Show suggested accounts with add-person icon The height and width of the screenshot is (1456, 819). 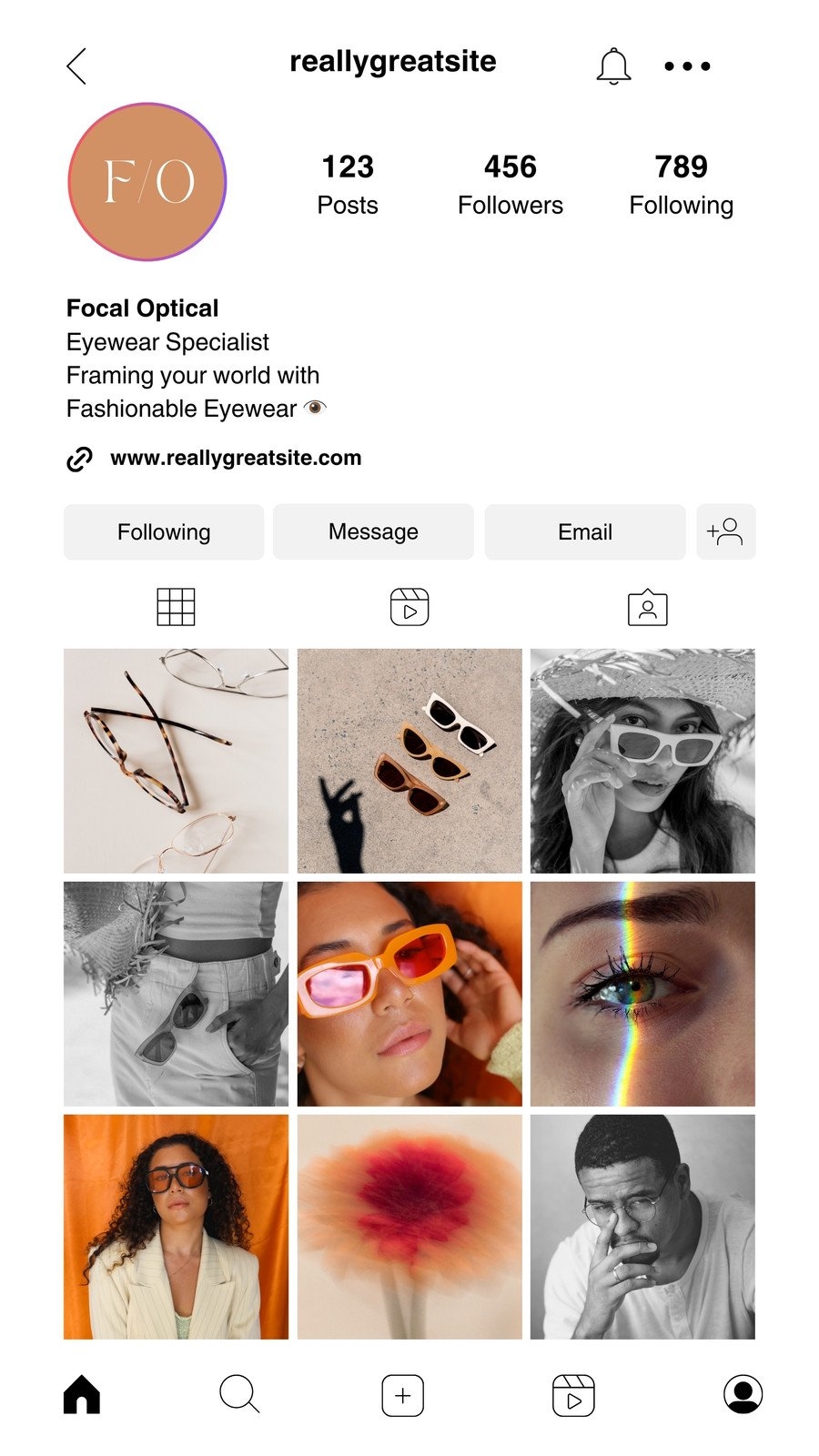(x=725, y=532)
